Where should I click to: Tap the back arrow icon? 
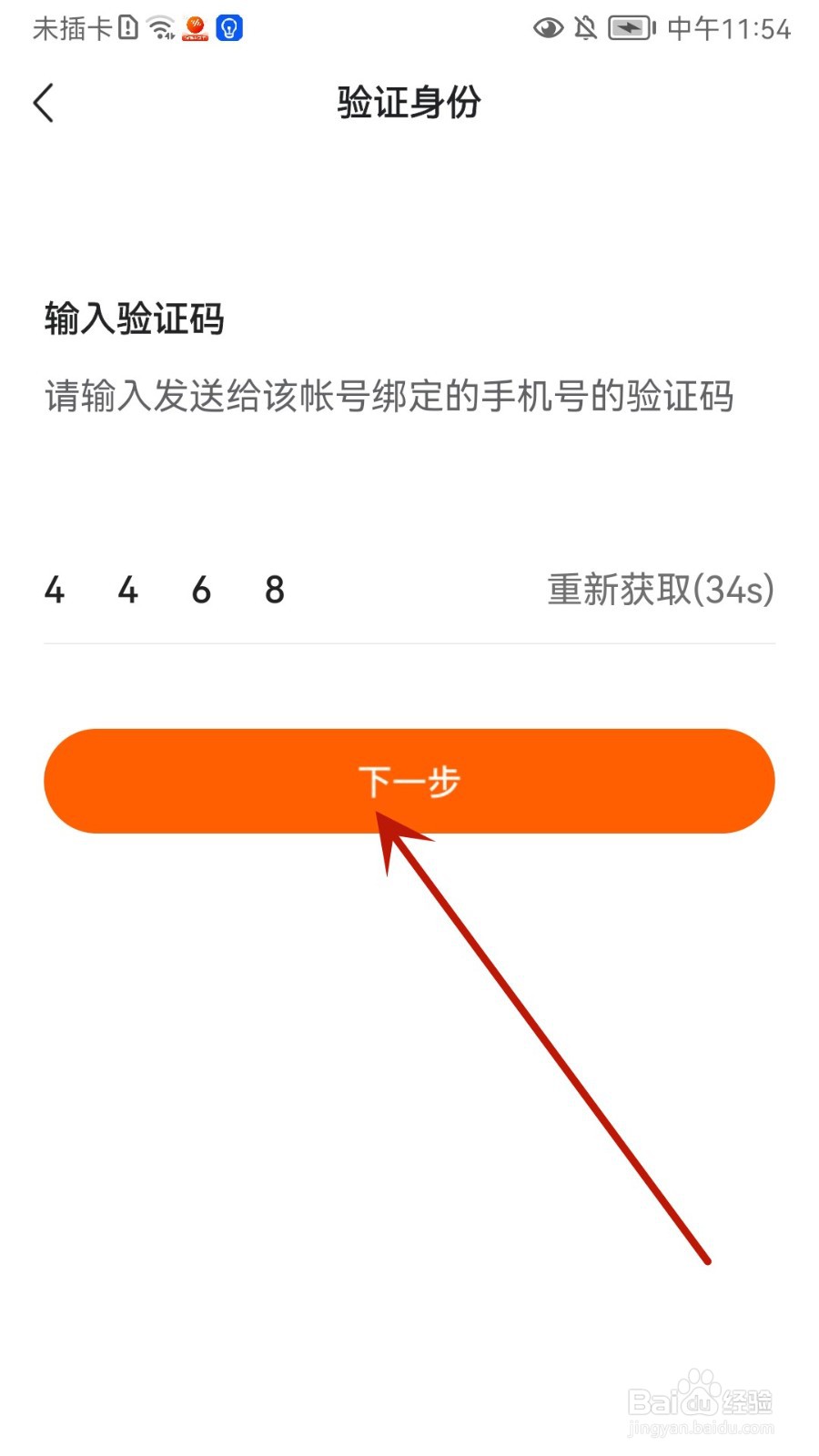point(44,103)
